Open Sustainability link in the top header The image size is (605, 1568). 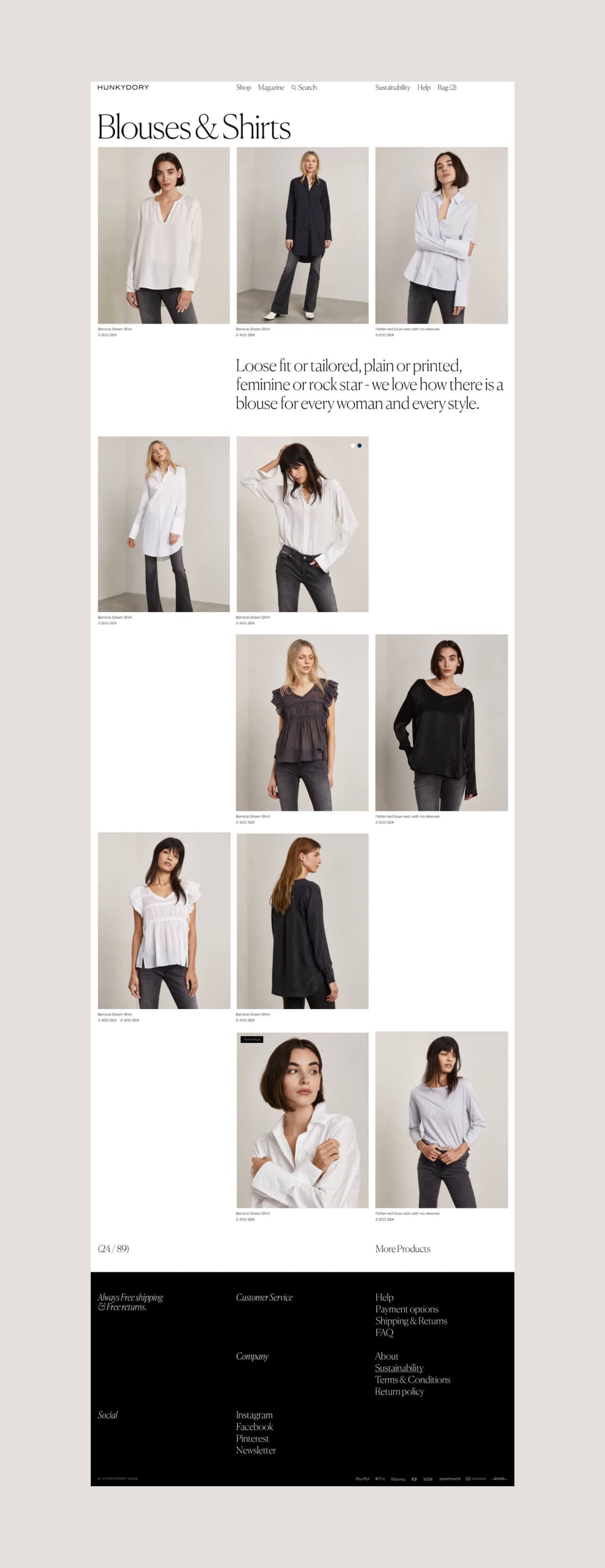[x=393, y=88]
